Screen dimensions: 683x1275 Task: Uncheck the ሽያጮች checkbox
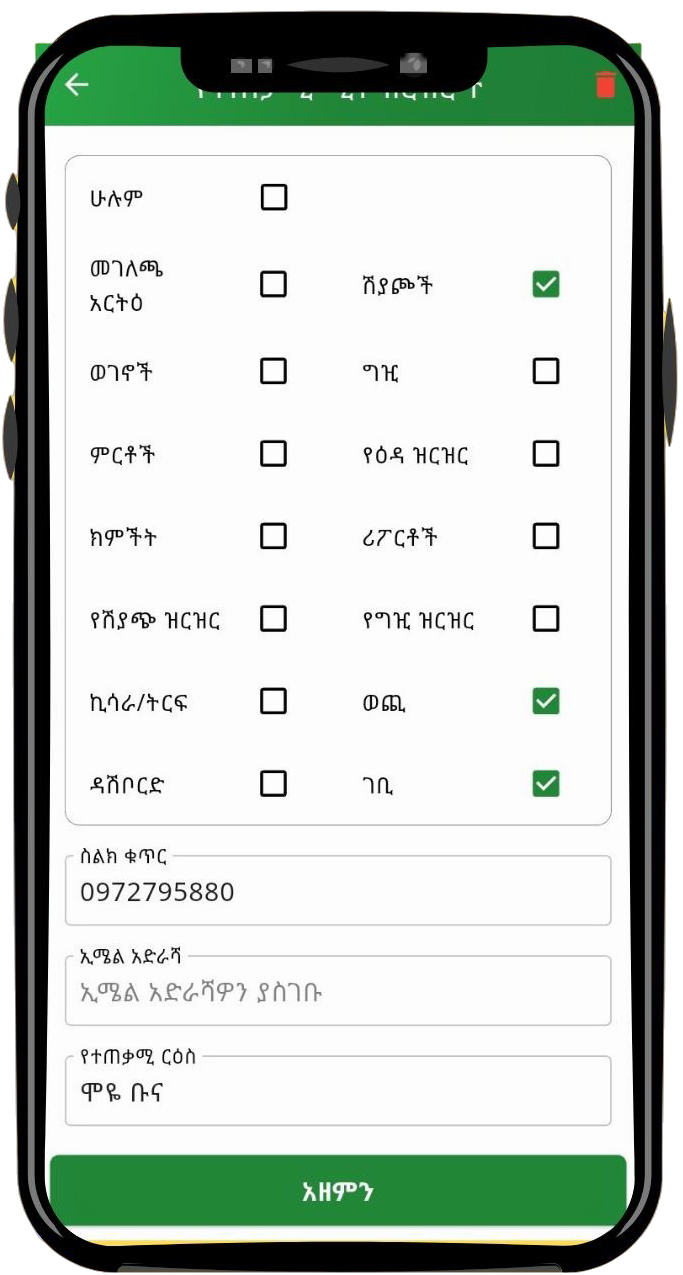[546, 285]
